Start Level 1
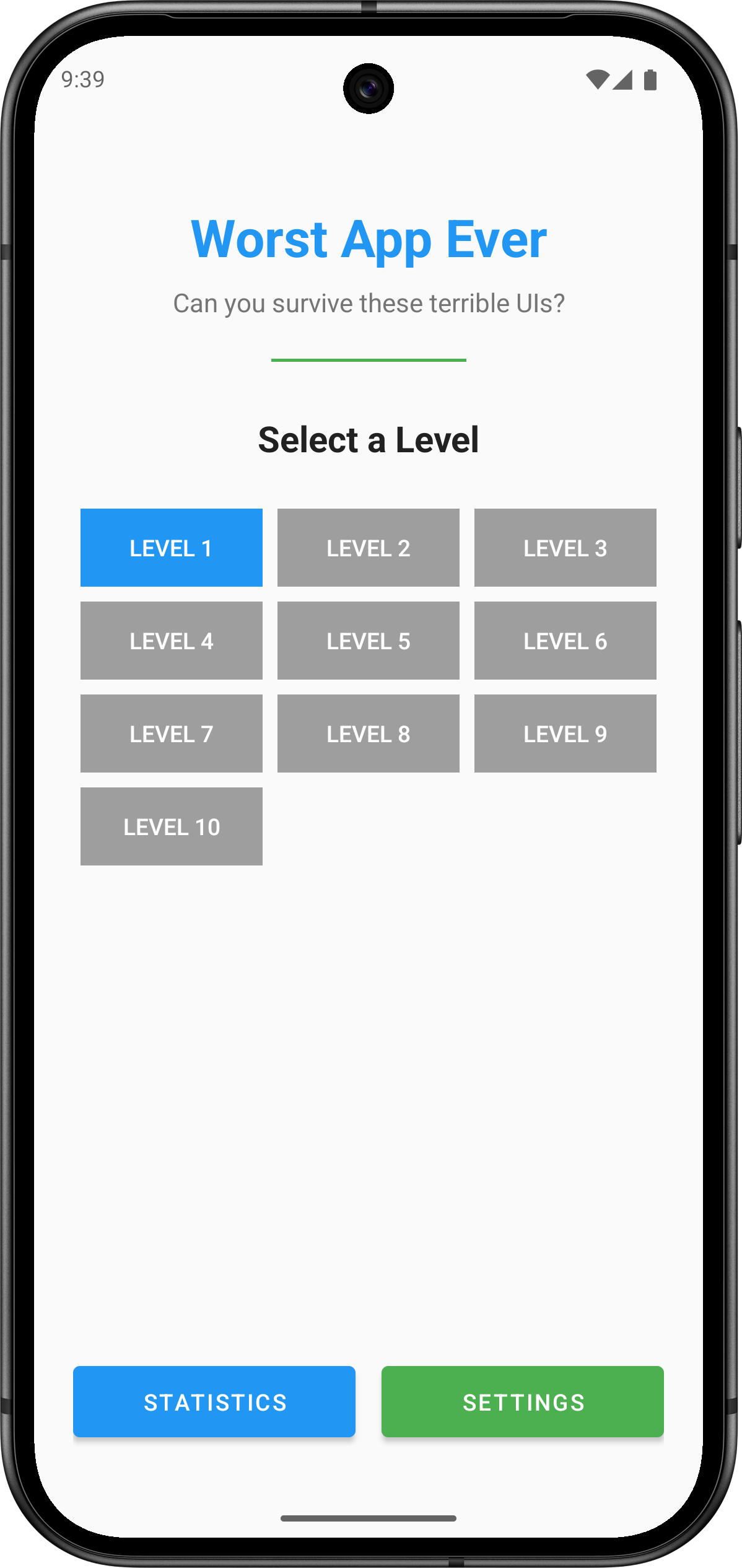 [x=171, y=548]
